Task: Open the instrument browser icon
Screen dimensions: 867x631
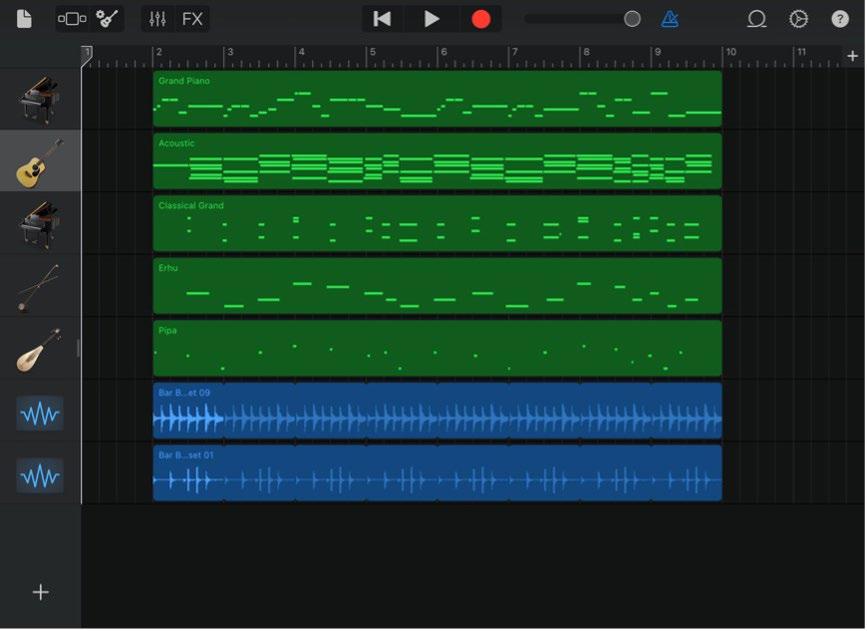Action: [107, 19]
